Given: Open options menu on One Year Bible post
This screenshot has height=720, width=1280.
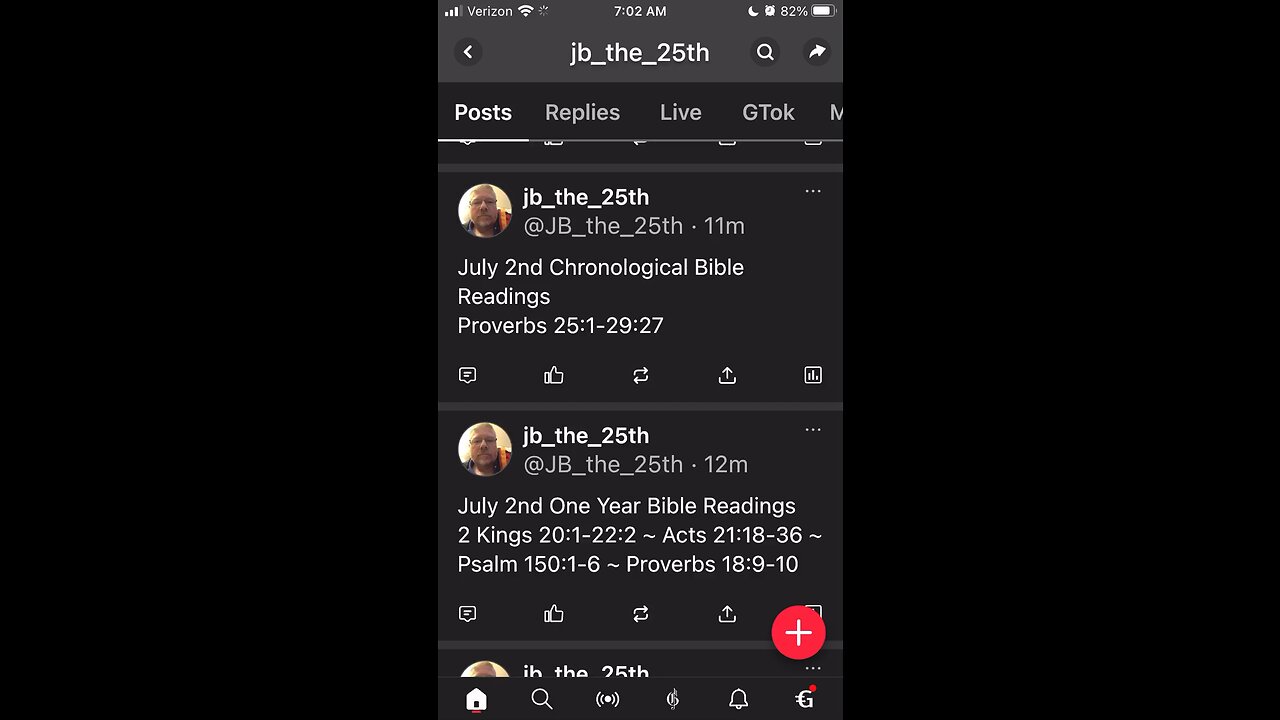Looking at the screenshot, I should click(x=813, y=430).
